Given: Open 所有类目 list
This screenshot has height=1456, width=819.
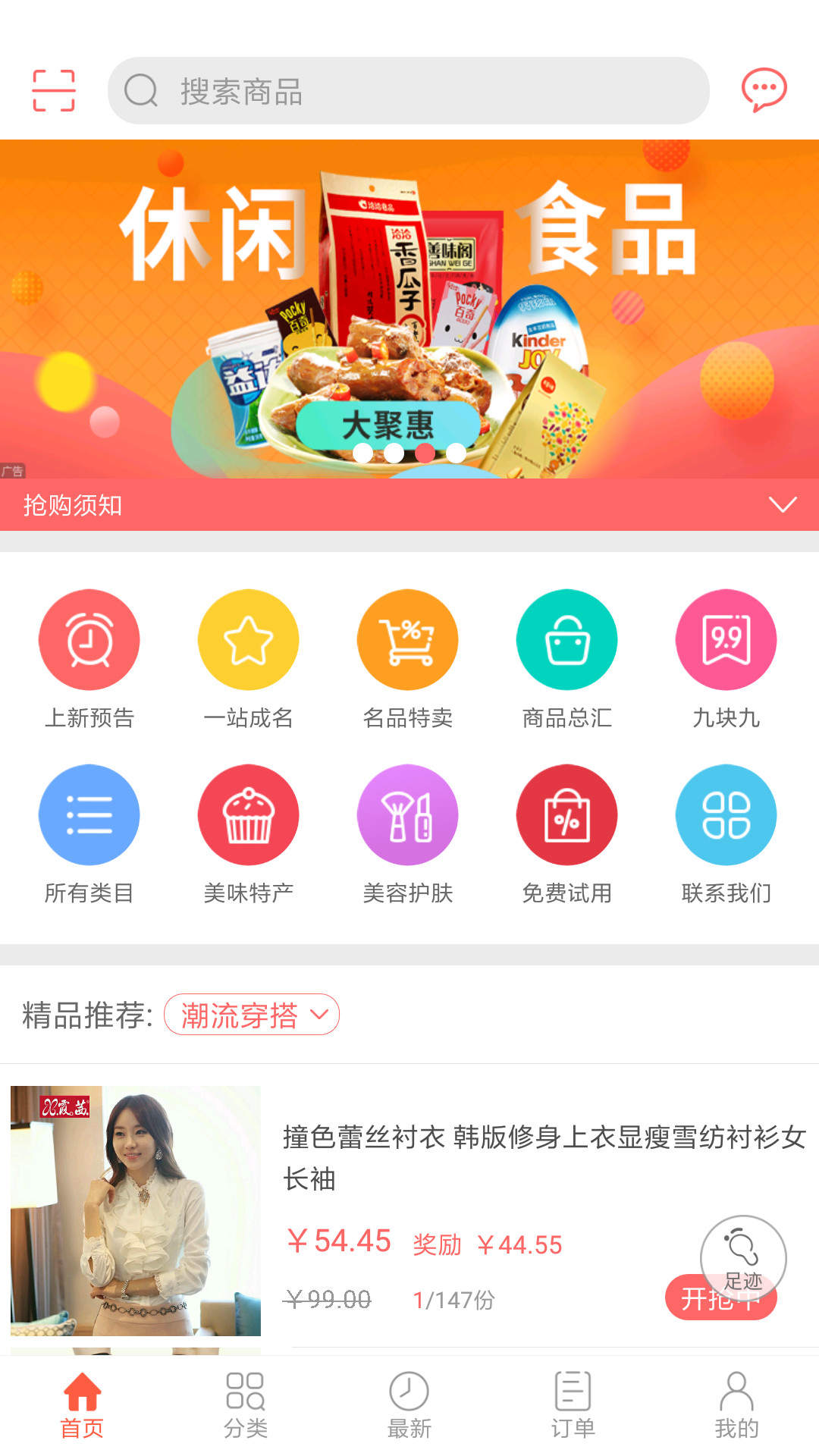Looking at the screenshot, I should coord(89,833).
